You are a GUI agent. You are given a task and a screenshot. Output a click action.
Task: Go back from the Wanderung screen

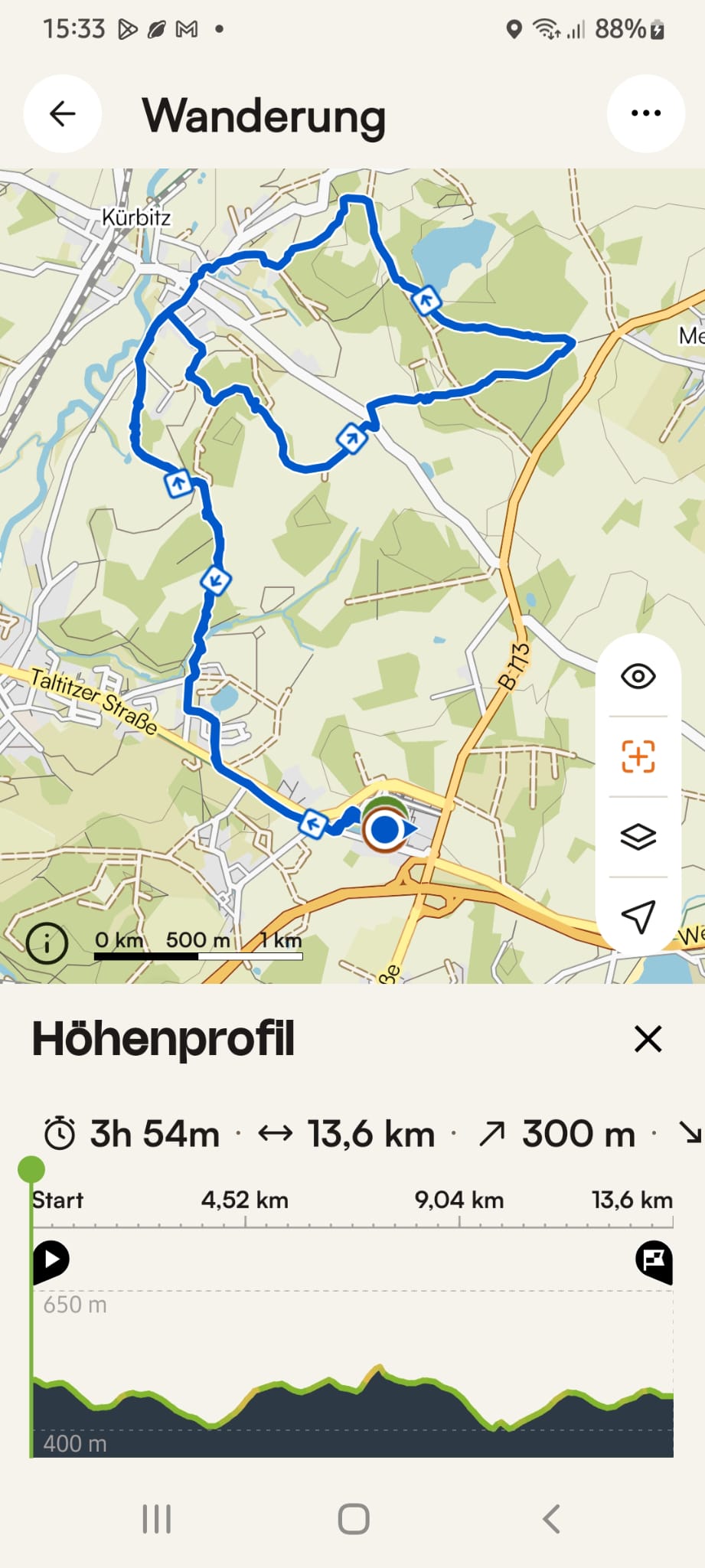pos(62,114)
